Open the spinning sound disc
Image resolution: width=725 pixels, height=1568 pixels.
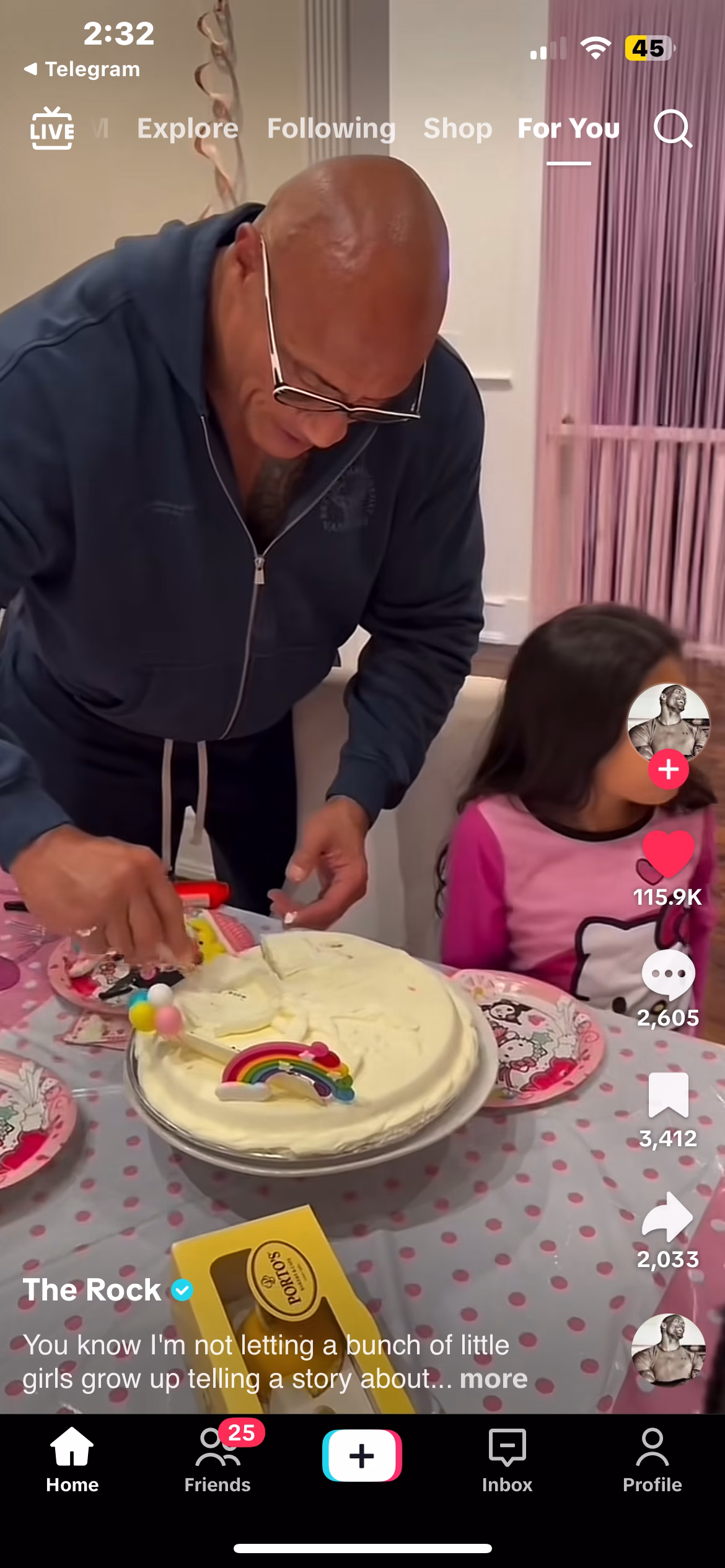point(668,1350)
